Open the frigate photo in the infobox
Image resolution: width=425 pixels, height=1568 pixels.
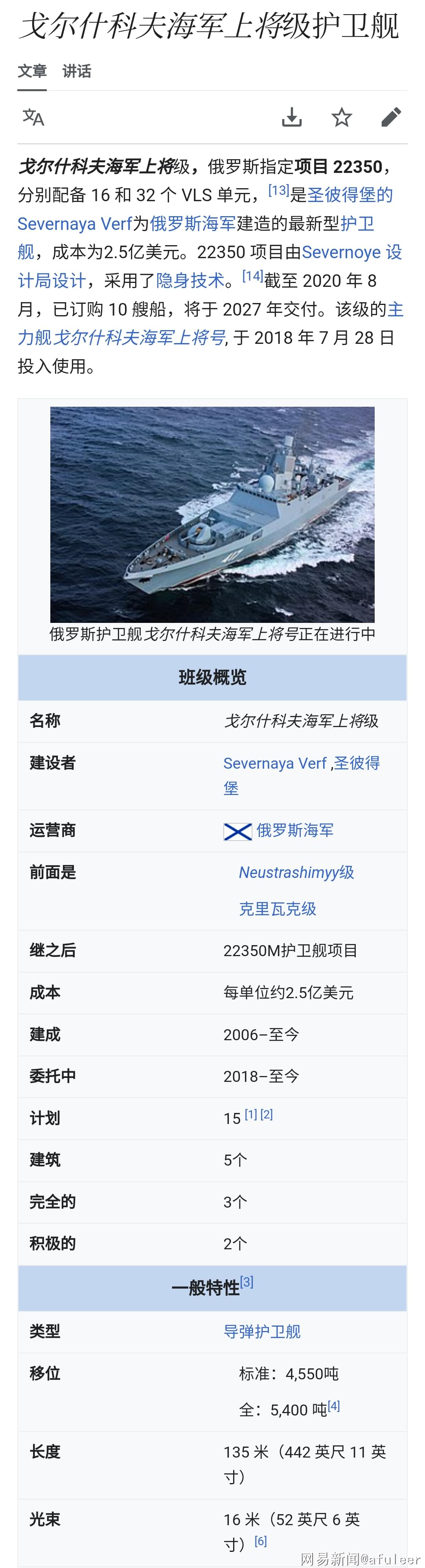click(212, 514)
